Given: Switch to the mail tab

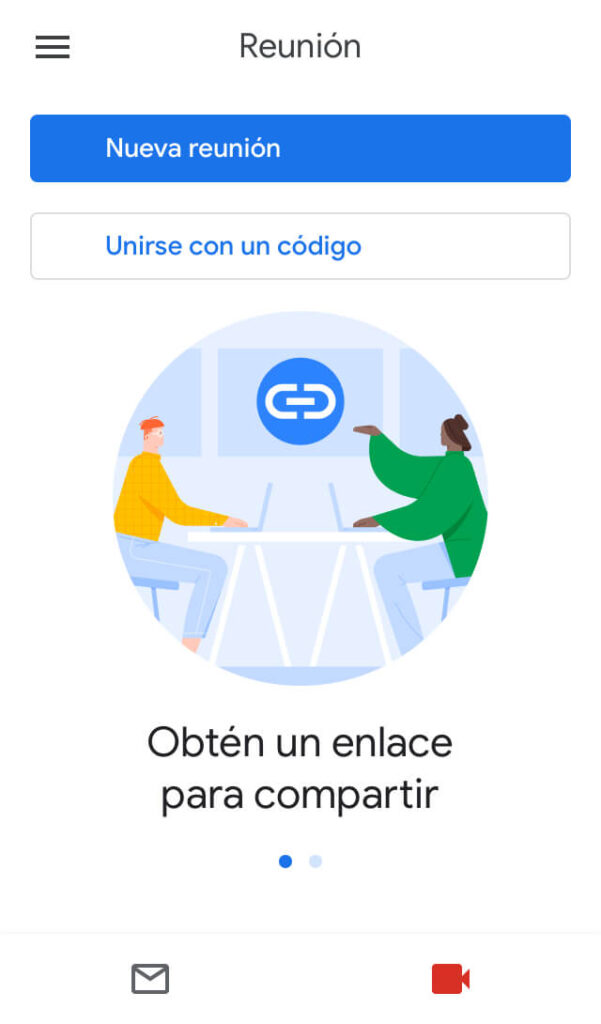Looking at the screenshot, I should (150, 978).
